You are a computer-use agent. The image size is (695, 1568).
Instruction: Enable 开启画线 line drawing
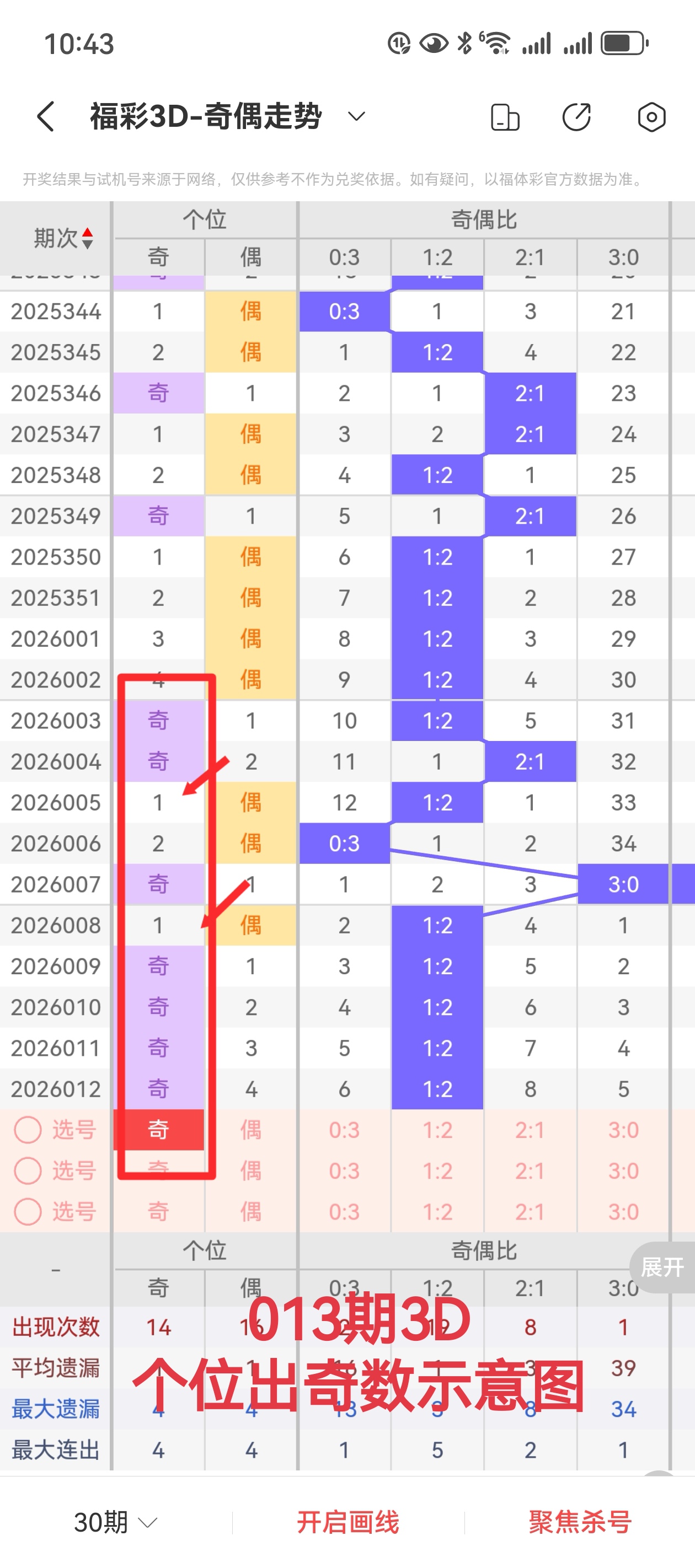coord(348,1522)
